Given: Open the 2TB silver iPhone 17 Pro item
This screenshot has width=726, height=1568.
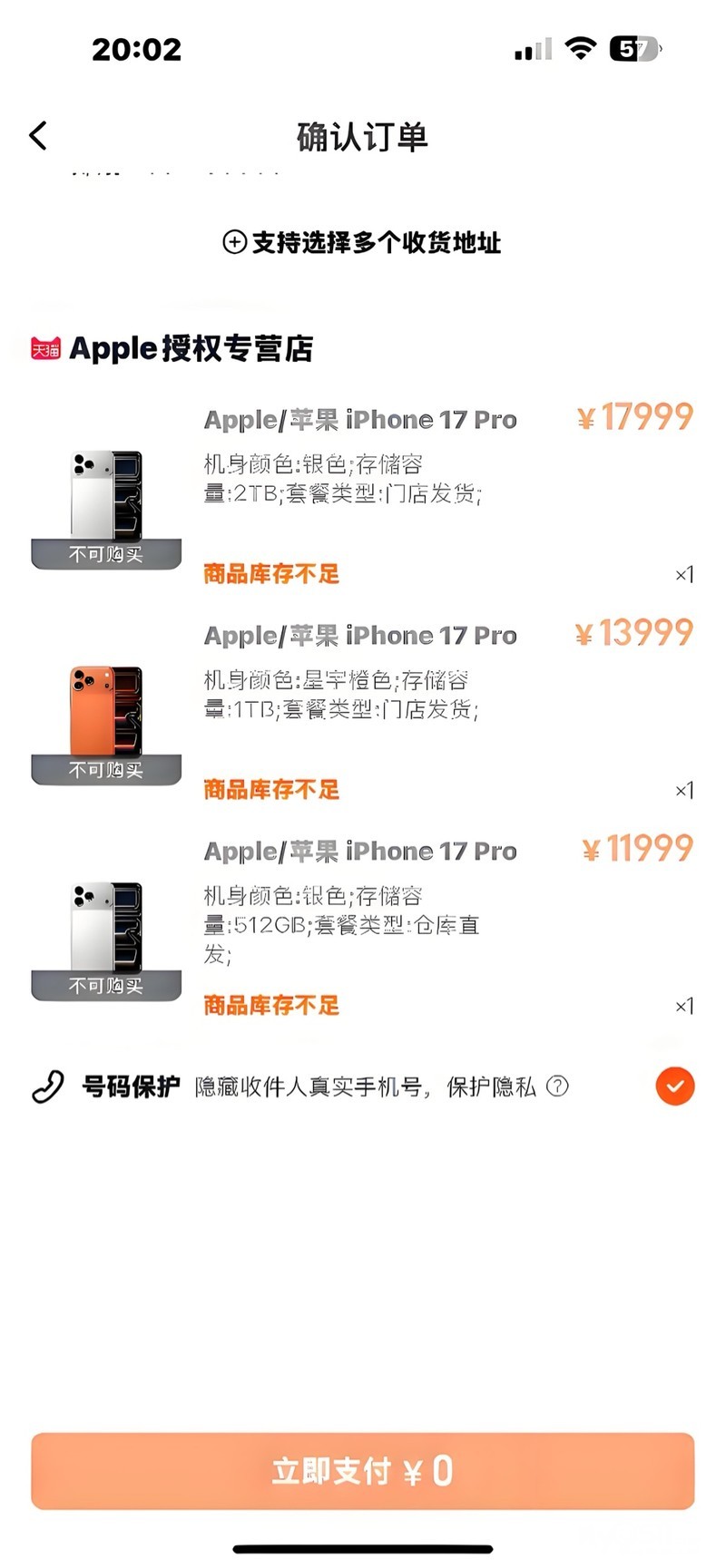Looking at the screenshot, I should [x=360, y=420].
